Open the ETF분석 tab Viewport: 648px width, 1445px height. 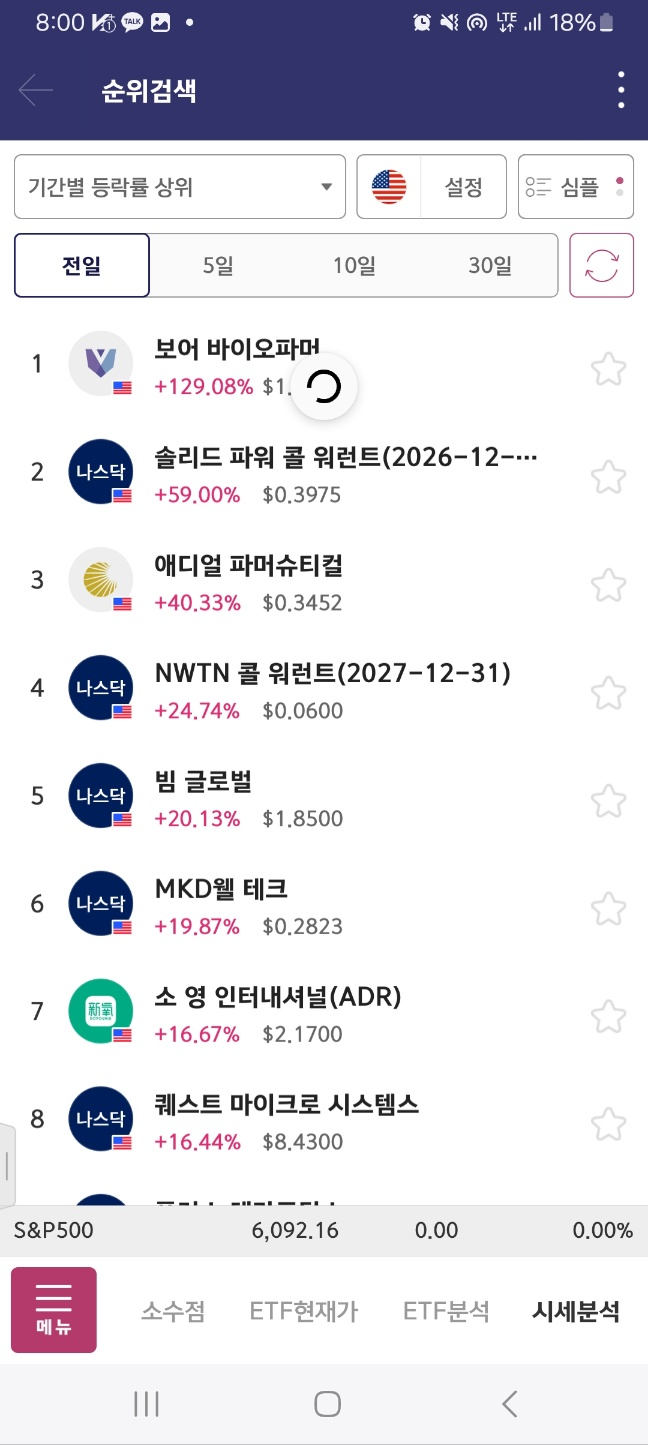point(446,1311)
